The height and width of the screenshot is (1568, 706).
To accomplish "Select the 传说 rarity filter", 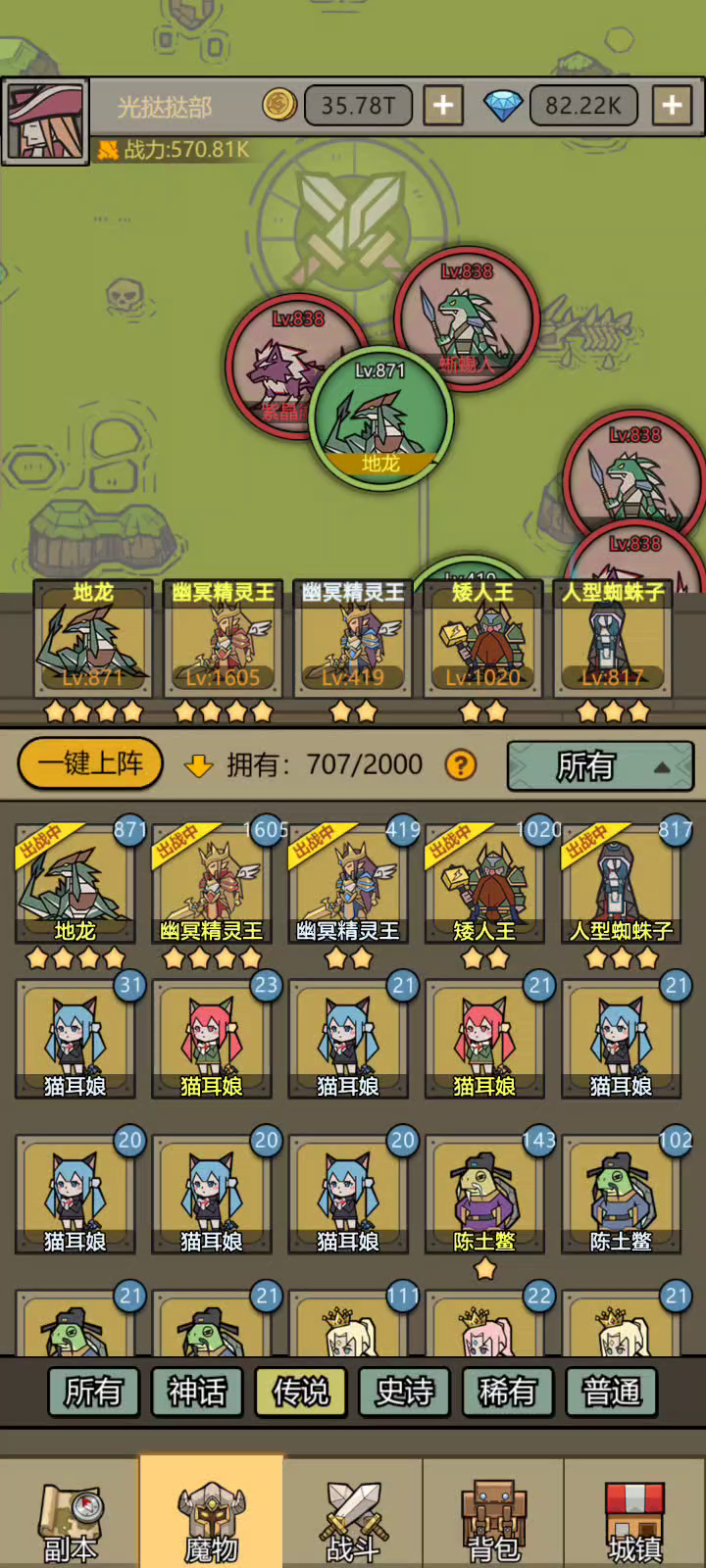I will tap(301, 1392).
